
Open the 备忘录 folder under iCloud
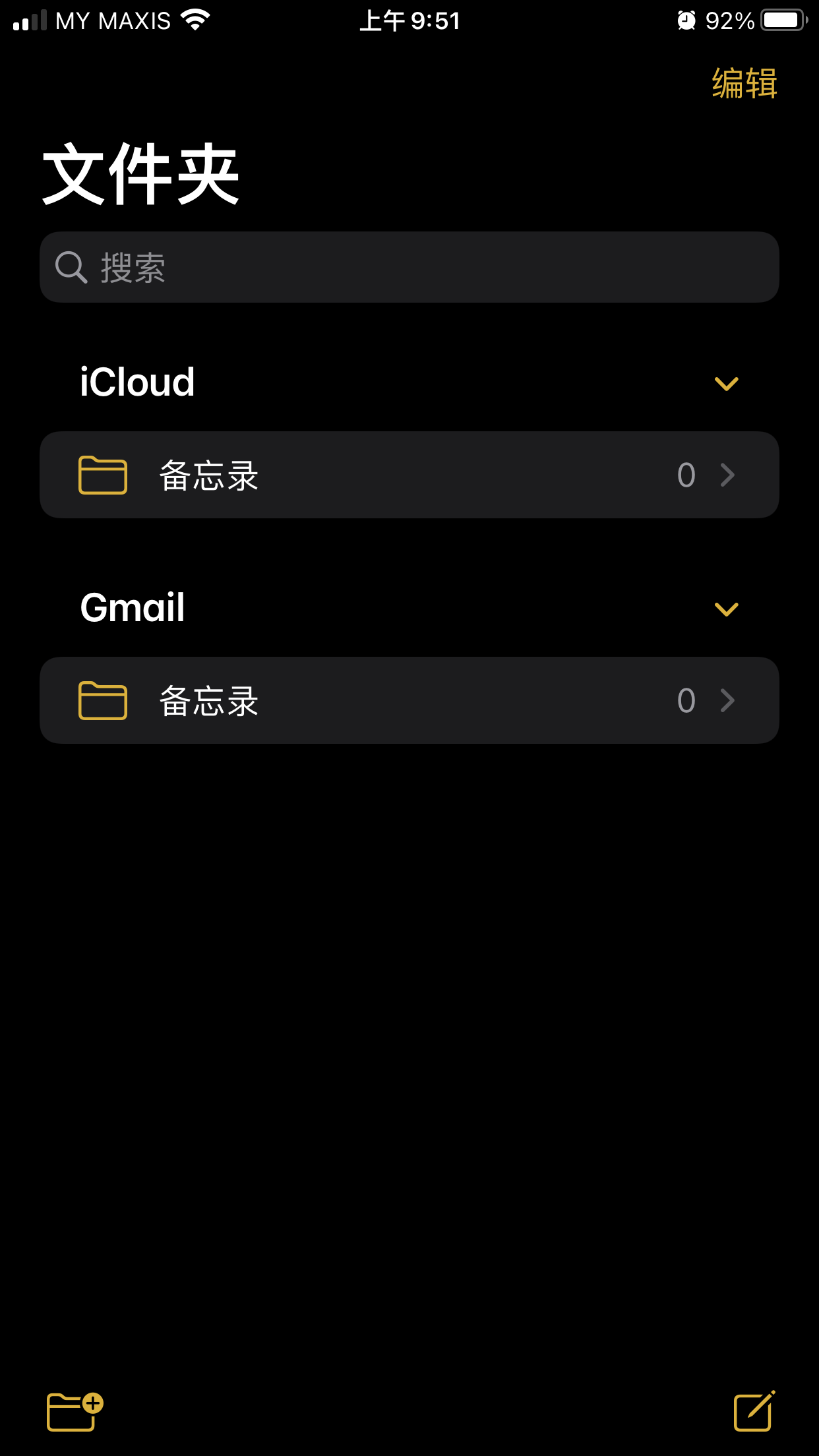[x=409, y=475]
